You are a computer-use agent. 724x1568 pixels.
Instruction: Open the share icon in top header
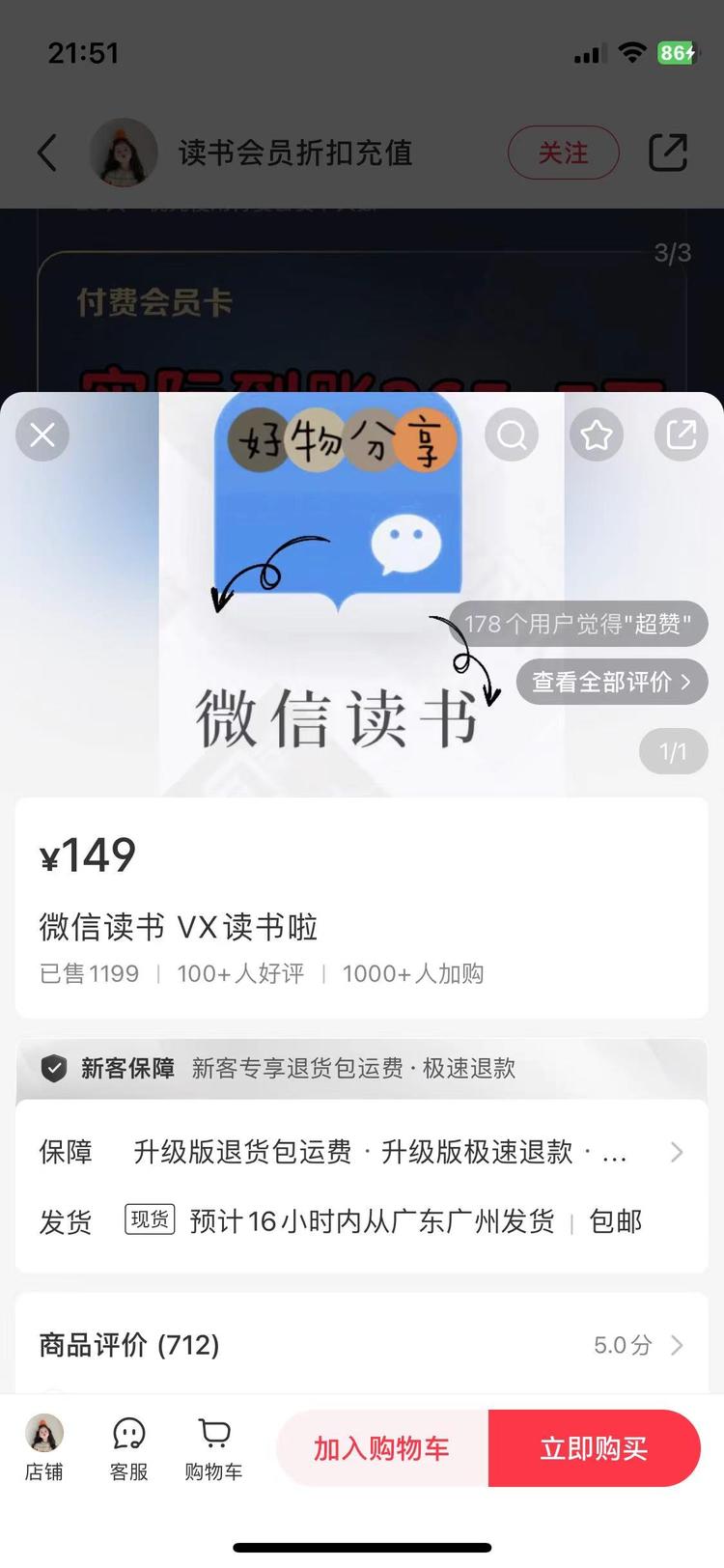[x=667, y=153]
